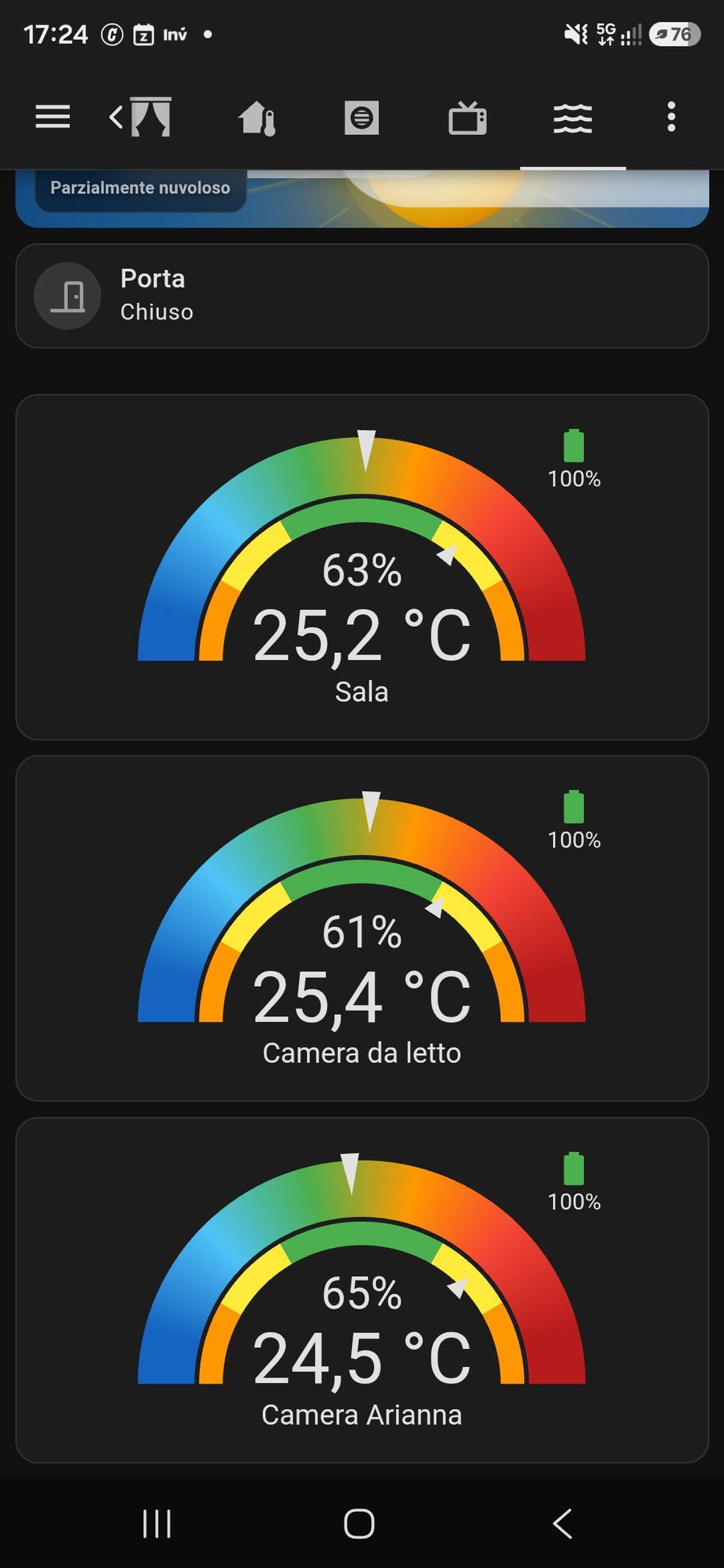Image resolution: width=724 pixels, height=1568 pixels.
Task: Select the waves tab
Action: (573, 118)
